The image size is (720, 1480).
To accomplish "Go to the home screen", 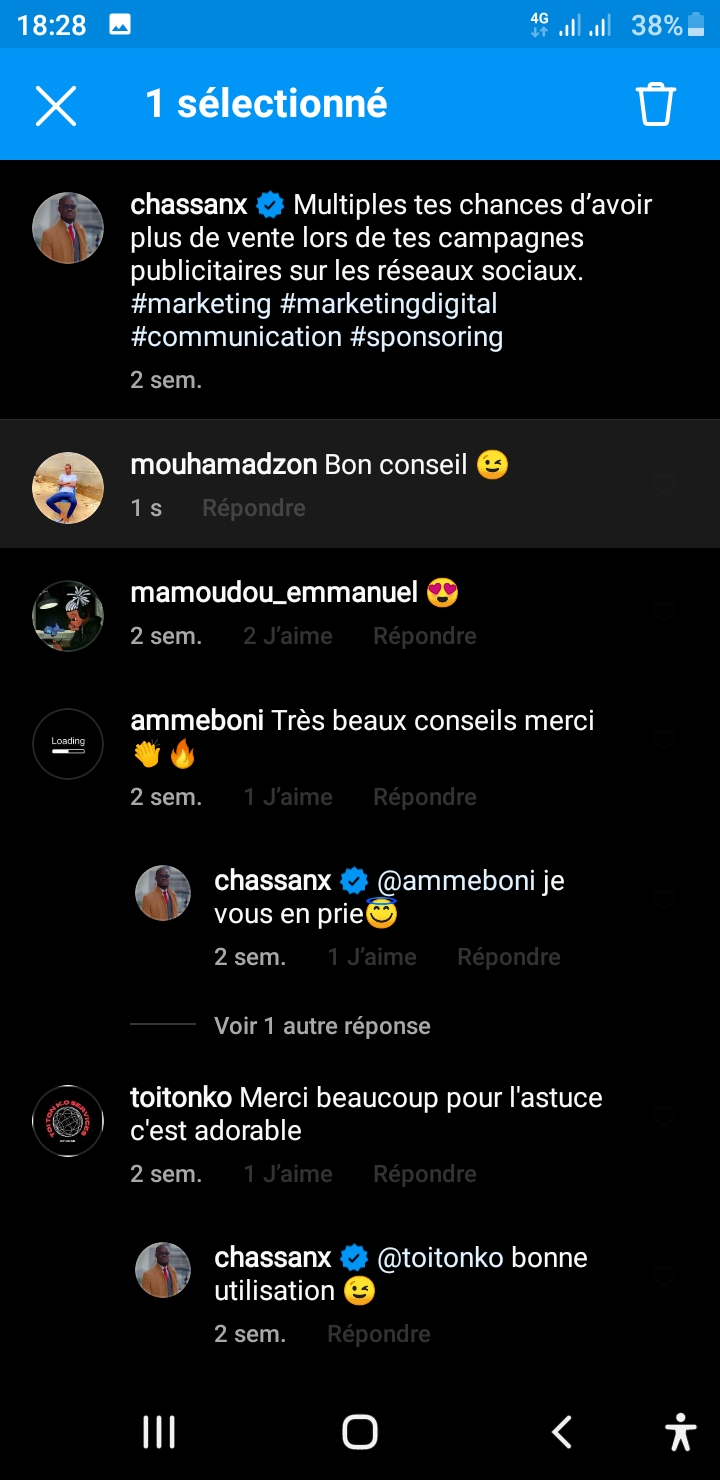I will (x=360, y=1432).
